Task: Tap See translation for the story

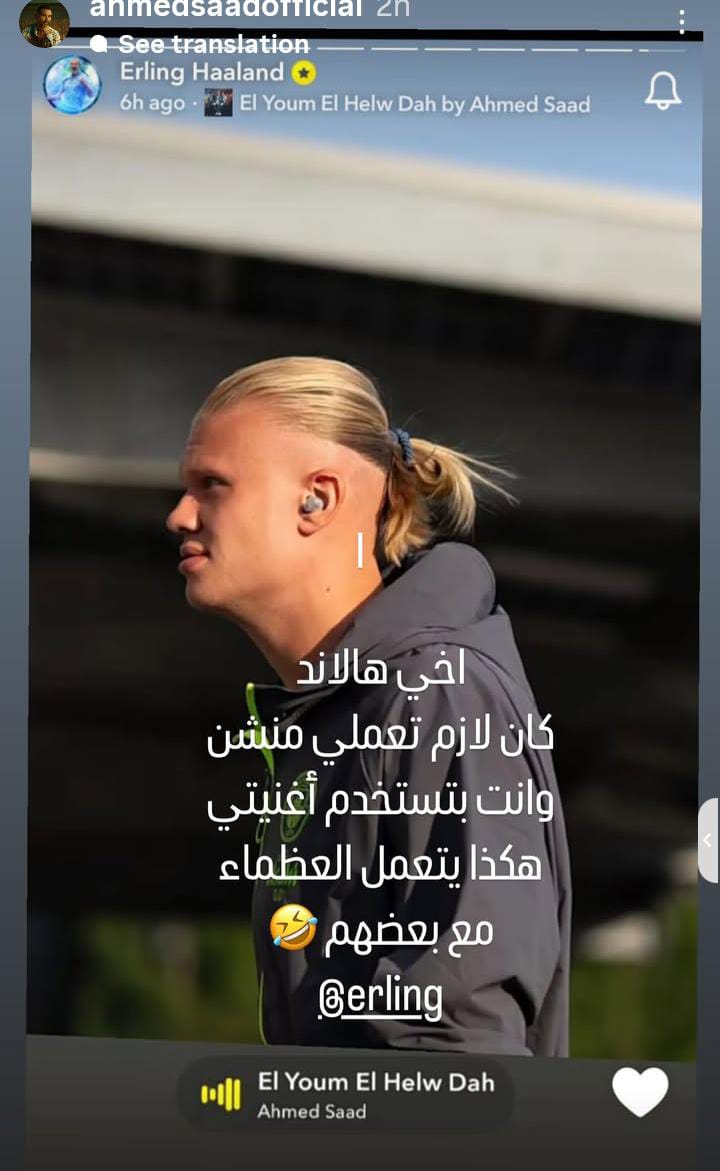Action: click(213, 44)
